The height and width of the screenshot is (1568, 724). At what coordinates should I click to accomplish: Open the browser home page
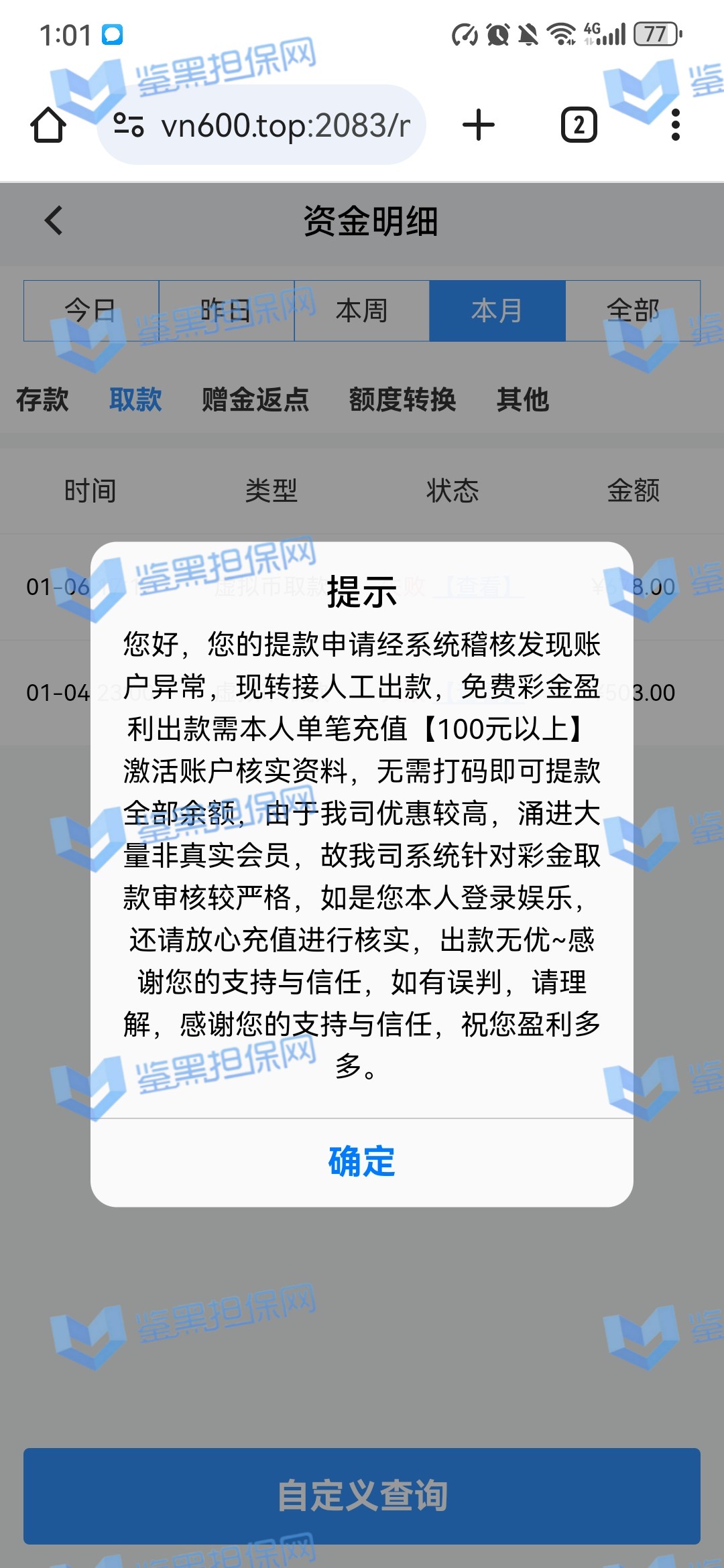pyautogui.click(x=48, y=125)
